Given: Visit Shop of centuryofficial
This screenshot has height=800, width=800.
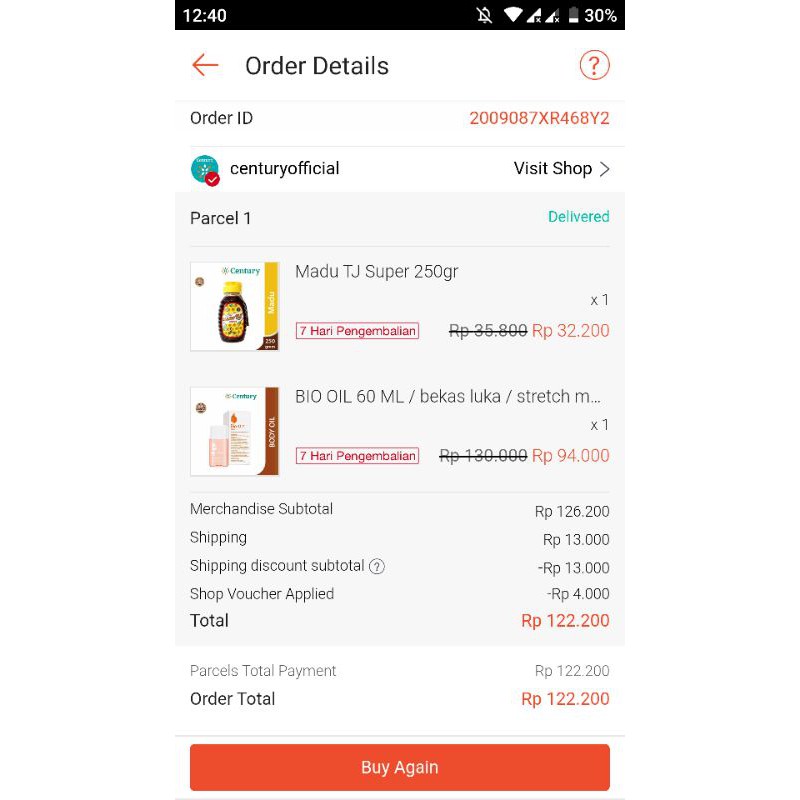Looking at the screenshot, I should coord(561,169).
